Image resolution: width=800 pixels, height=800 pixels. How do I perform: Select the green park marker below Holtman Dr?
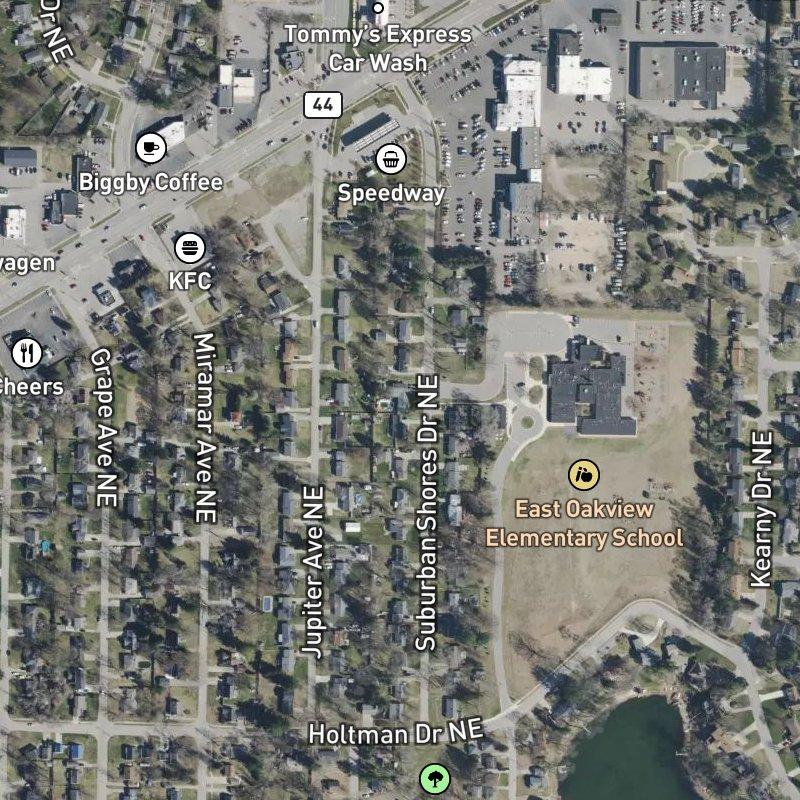(434, 778)
